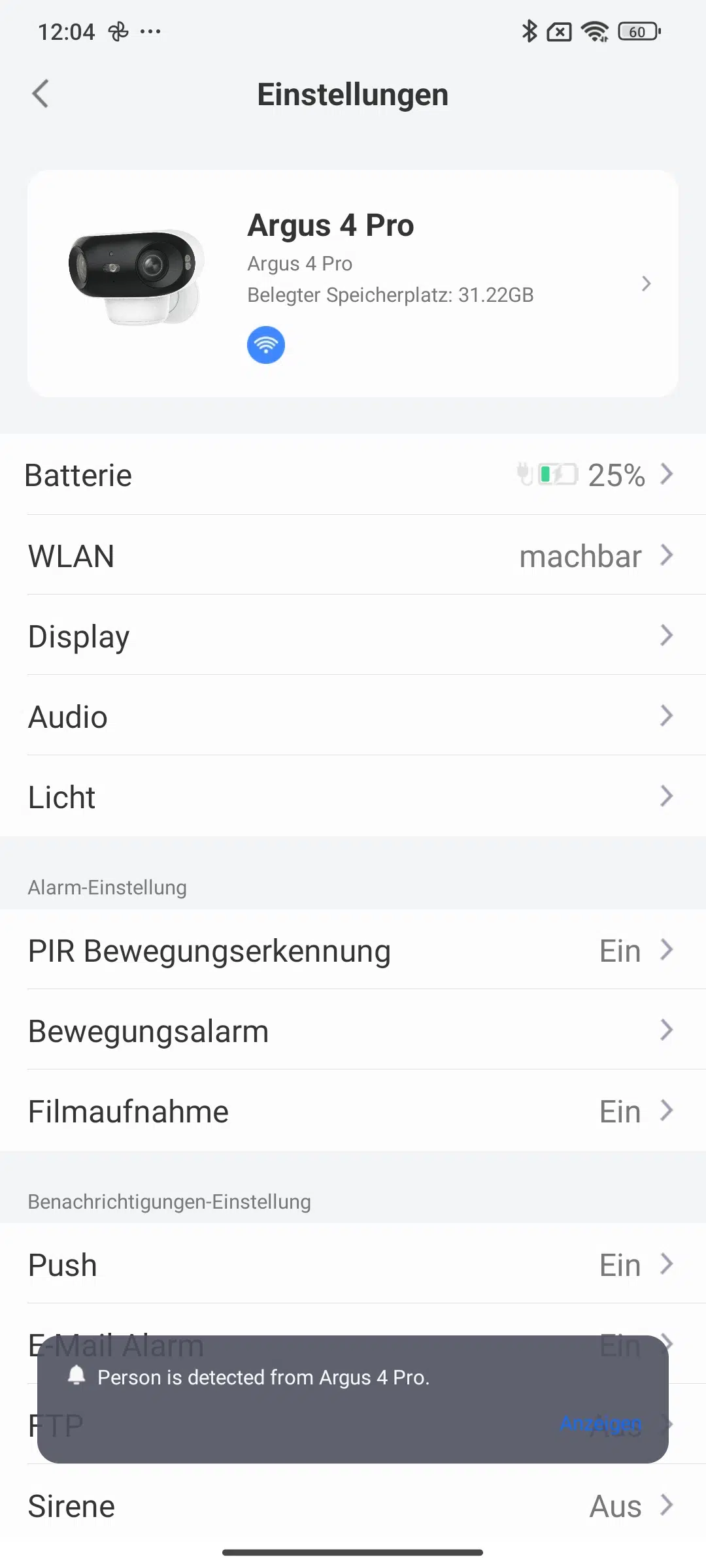Open the Display settings
Screen dimensions: 706x1568
pos(353,636)
